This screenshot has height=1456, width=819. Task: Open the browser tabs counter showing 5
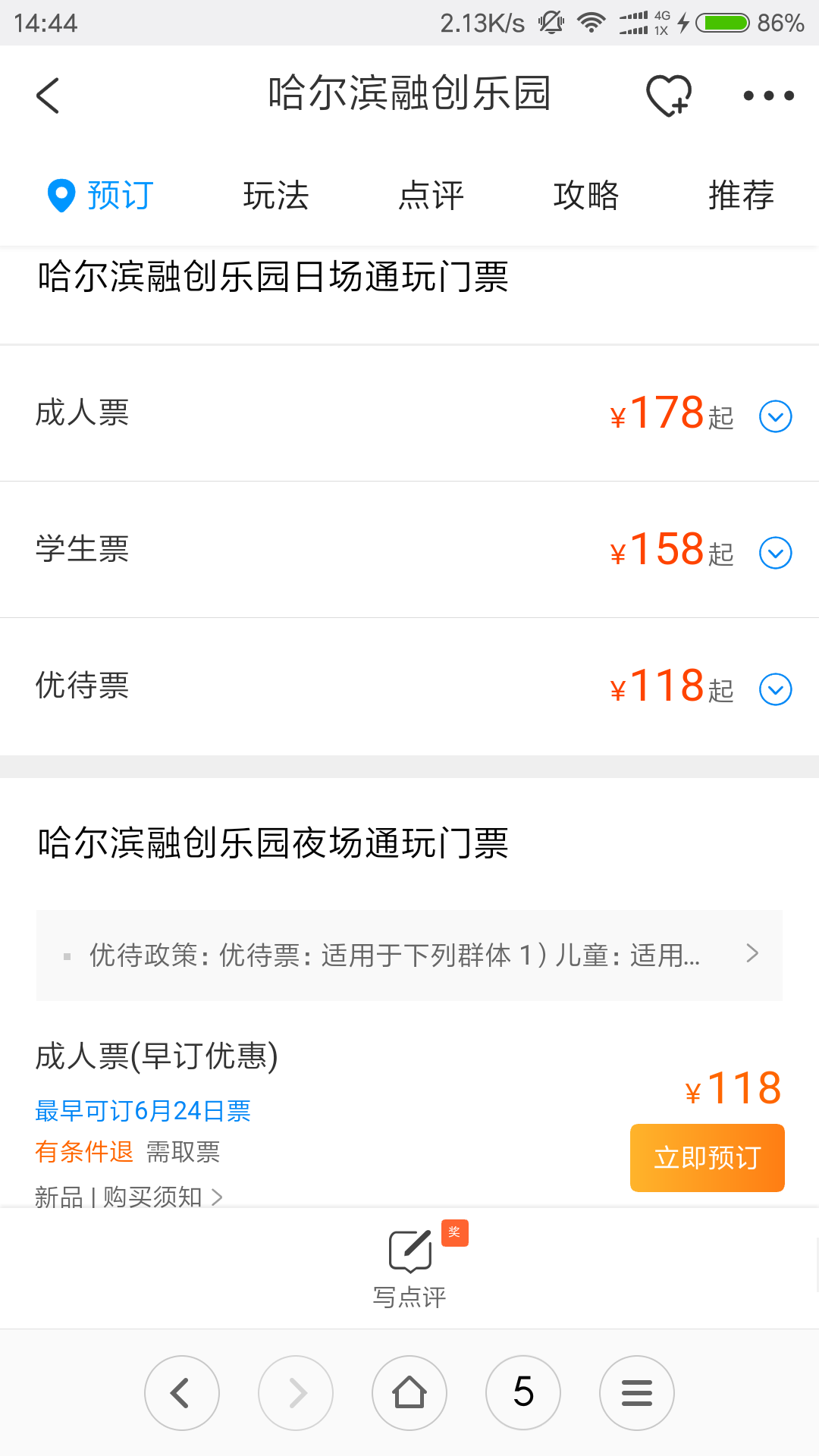click(x=523, y=1393)
